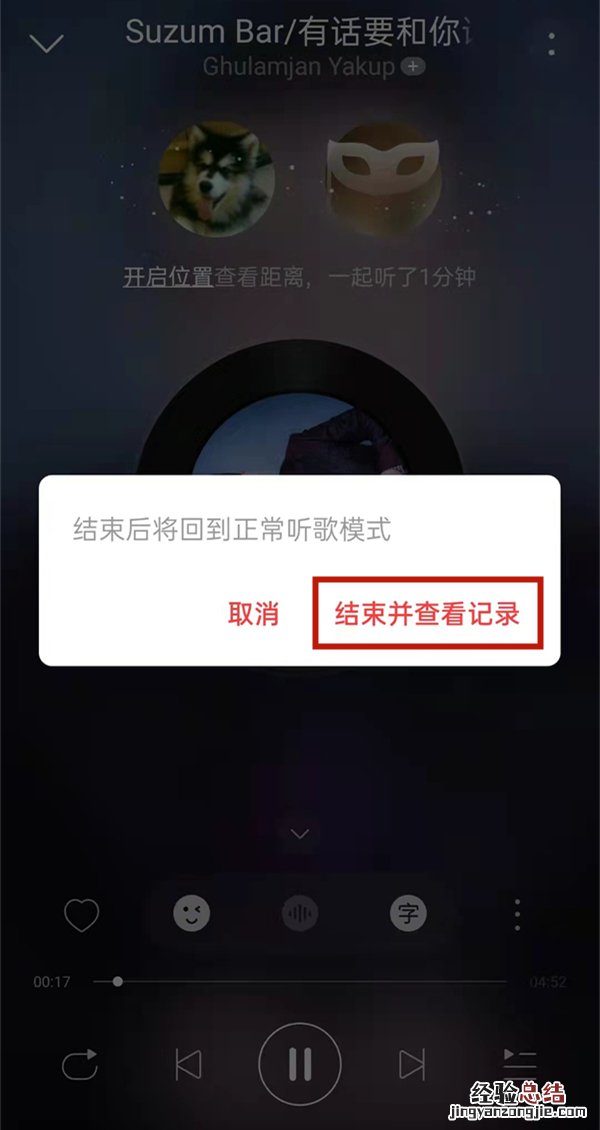Change the repeat mode
The width and height of the screenshot is (600, 1130).
80,1065
